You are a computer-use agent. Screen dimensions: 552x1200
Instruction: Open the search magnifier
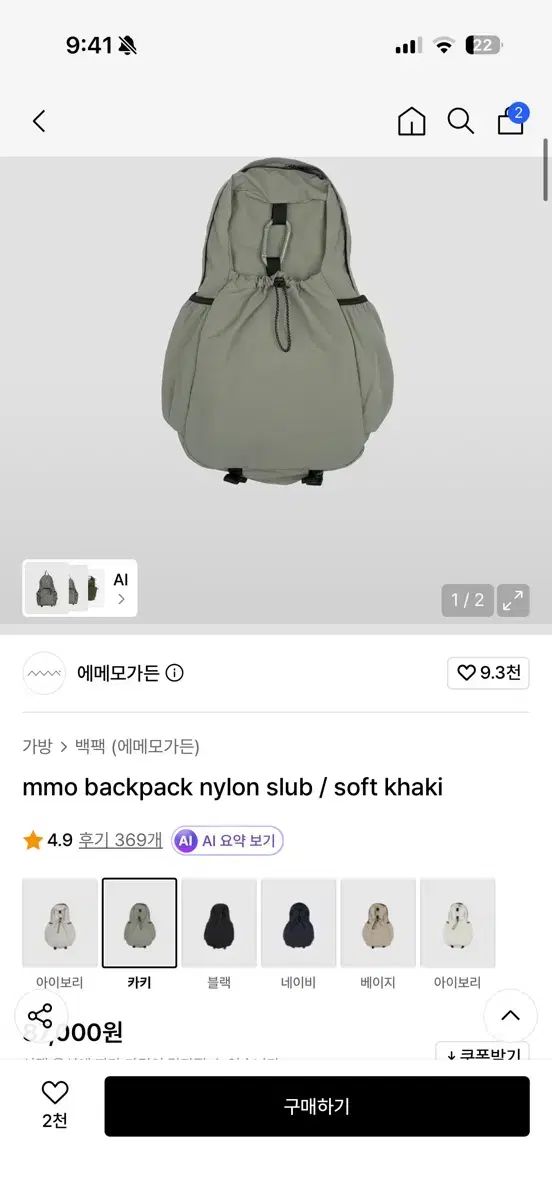pos(461,121)
